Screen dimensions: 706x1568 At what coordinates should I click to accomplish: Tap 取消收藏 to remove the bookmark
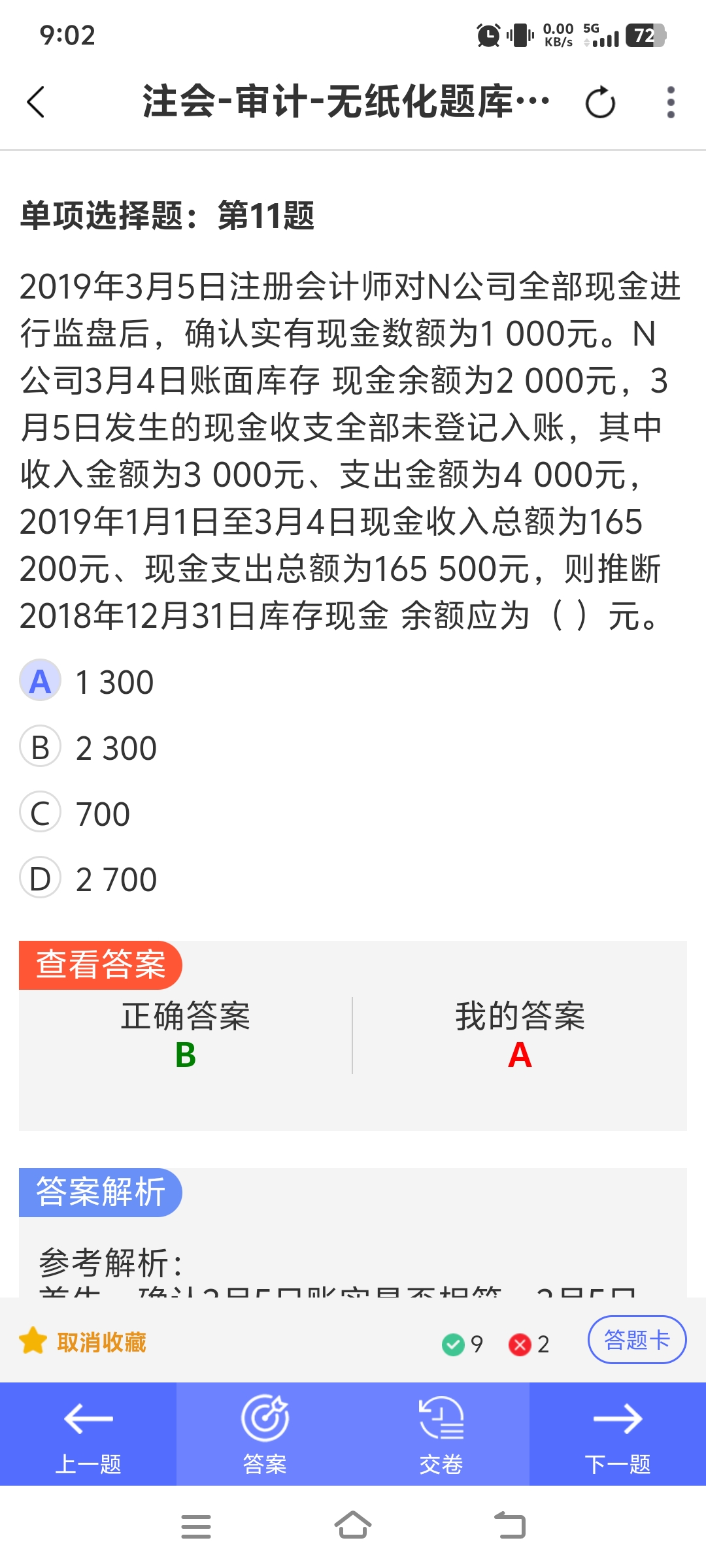(83, 1343)
